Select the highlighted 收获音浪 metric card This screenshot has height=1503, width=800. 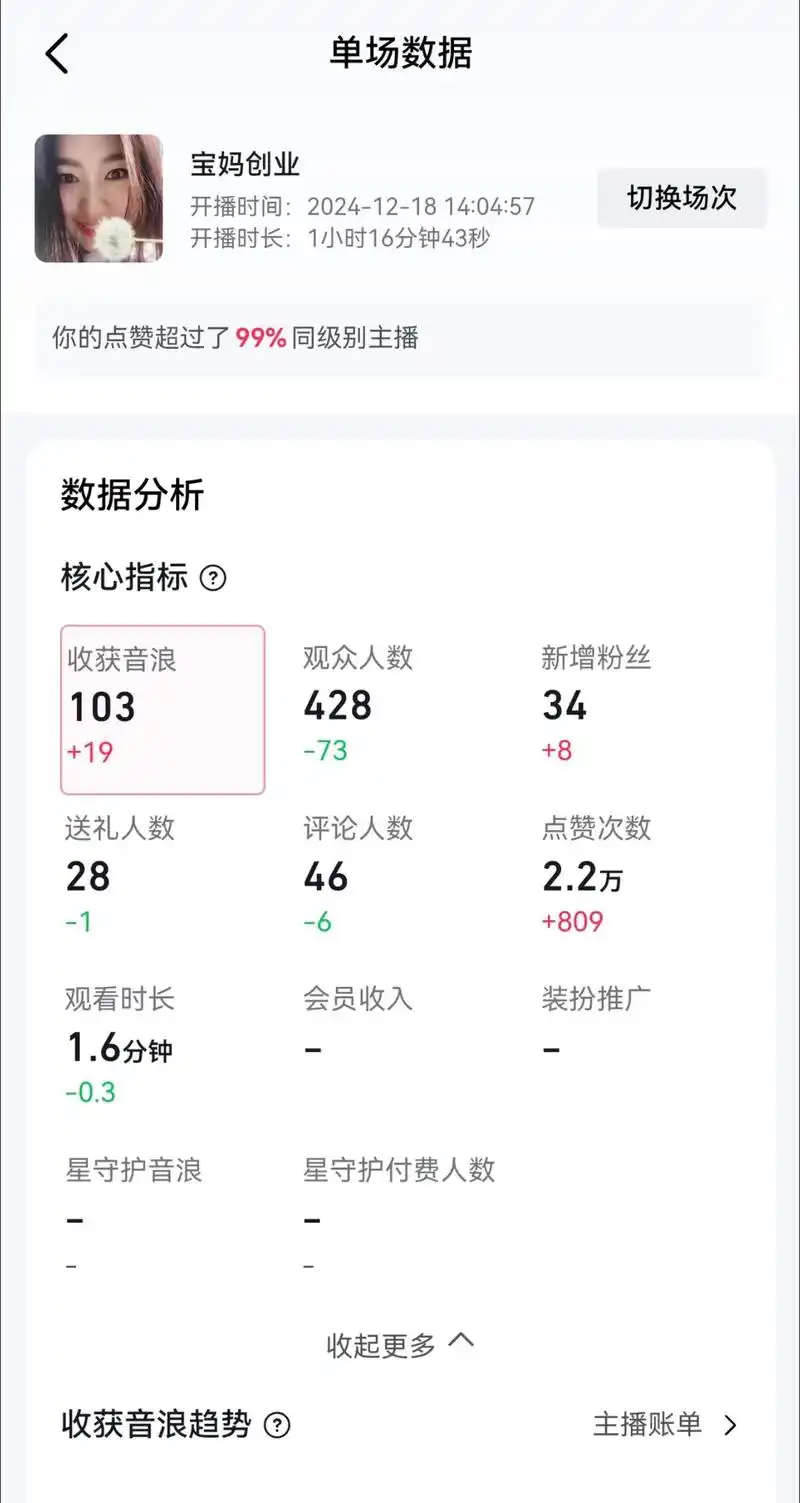pyautogui.click(x=162, y=710)
